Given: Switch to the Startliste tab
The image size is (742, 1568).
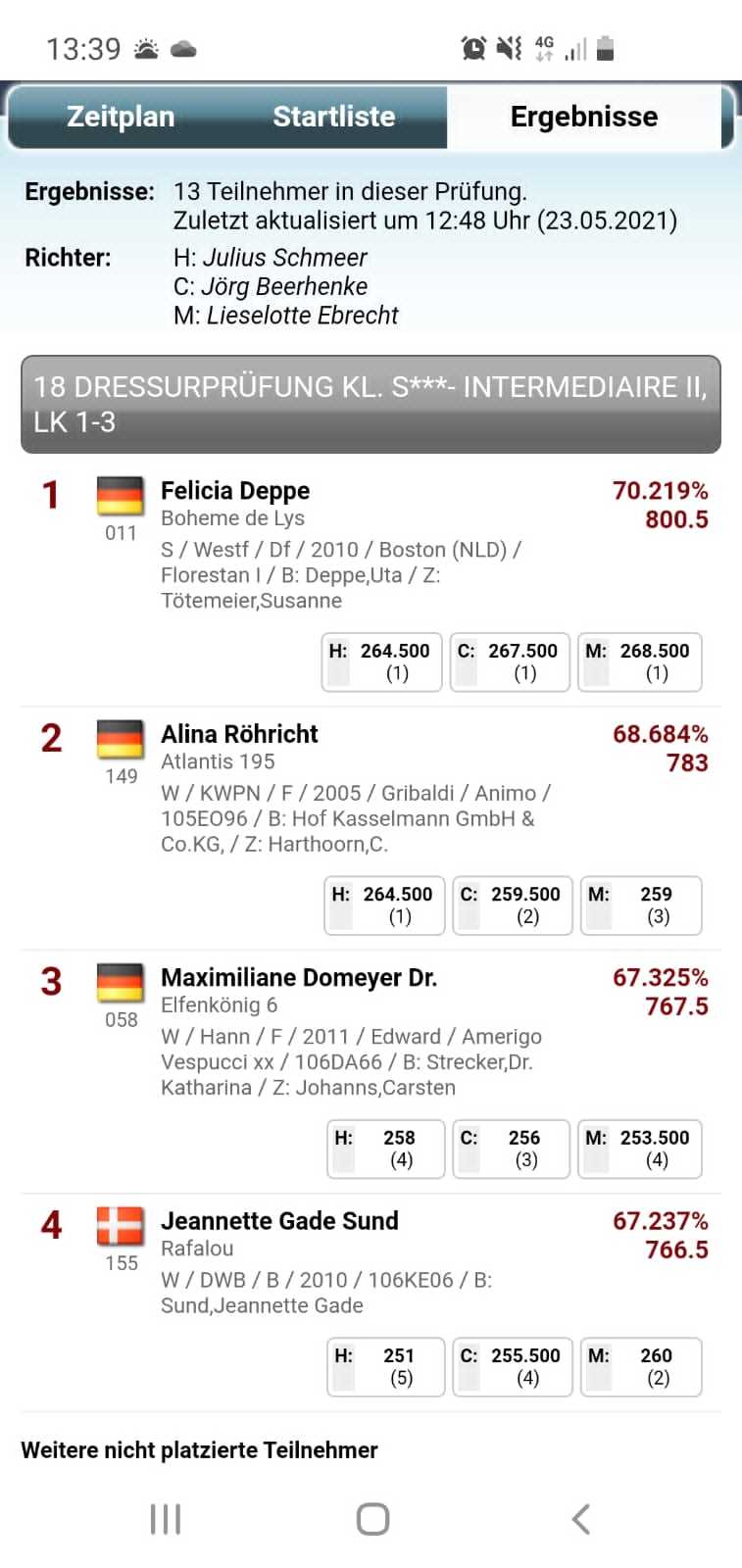Looking at the screenshot, I should (333, 117).
